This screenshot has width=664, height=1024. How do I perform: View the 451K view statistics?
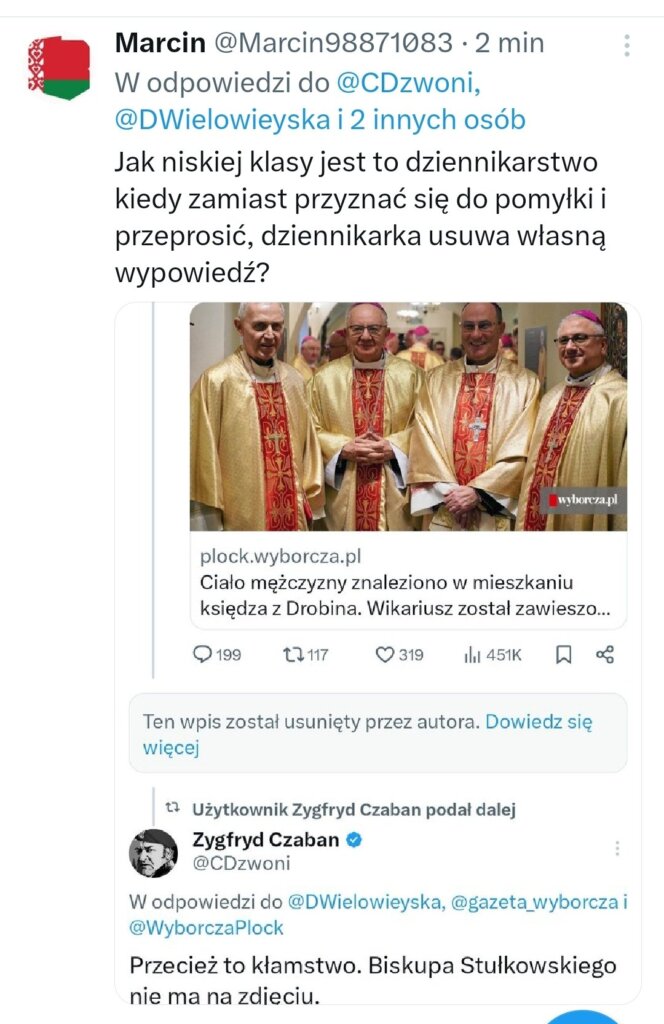pyautogui.click(x=493, y=655)
